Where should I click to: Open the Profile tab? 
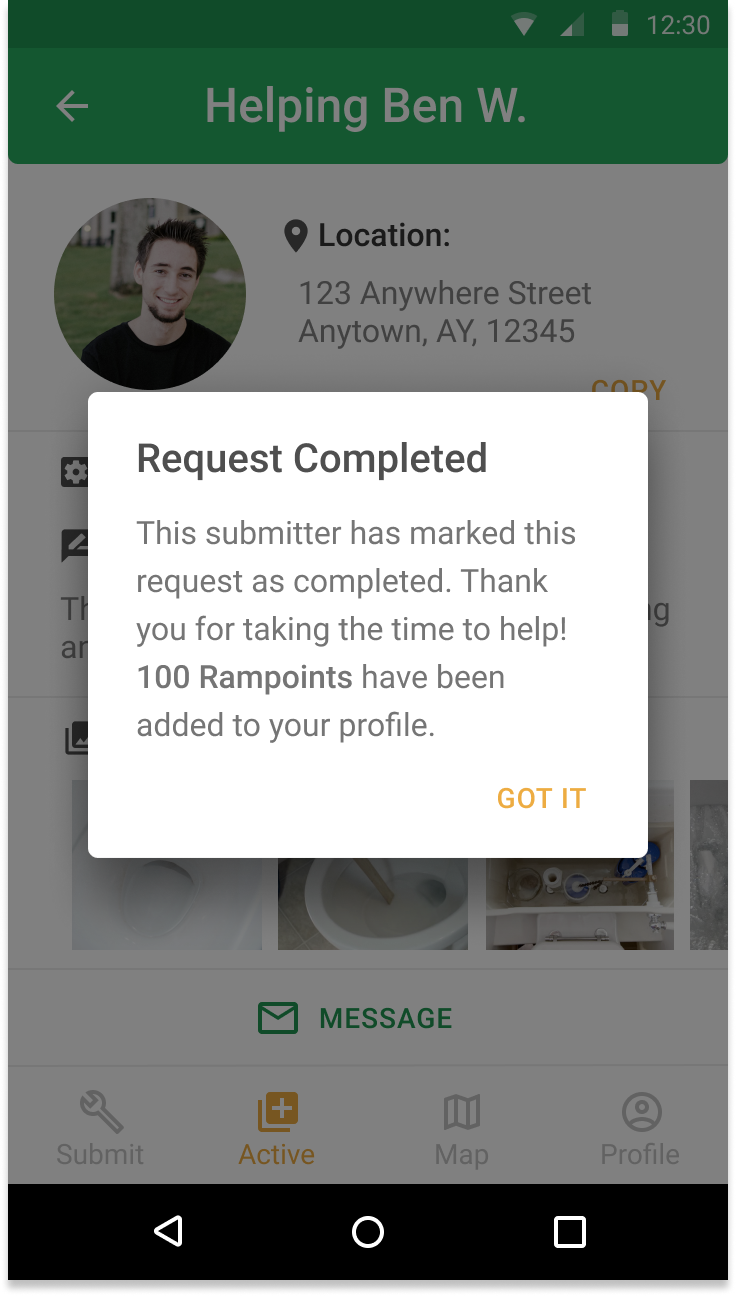(x=640, y=1130)
